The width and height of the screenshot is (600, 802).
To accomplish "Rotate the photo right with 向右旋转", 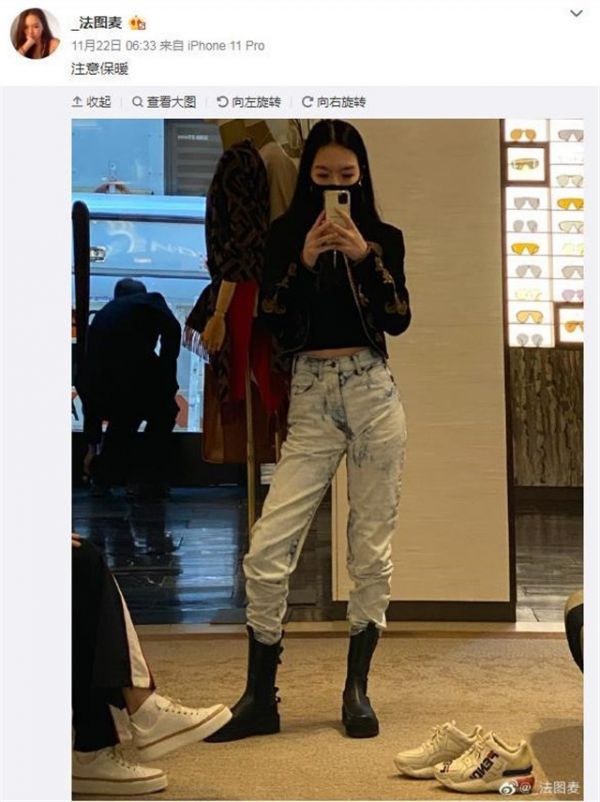I will pyautogui.click(x=334, y=102).
